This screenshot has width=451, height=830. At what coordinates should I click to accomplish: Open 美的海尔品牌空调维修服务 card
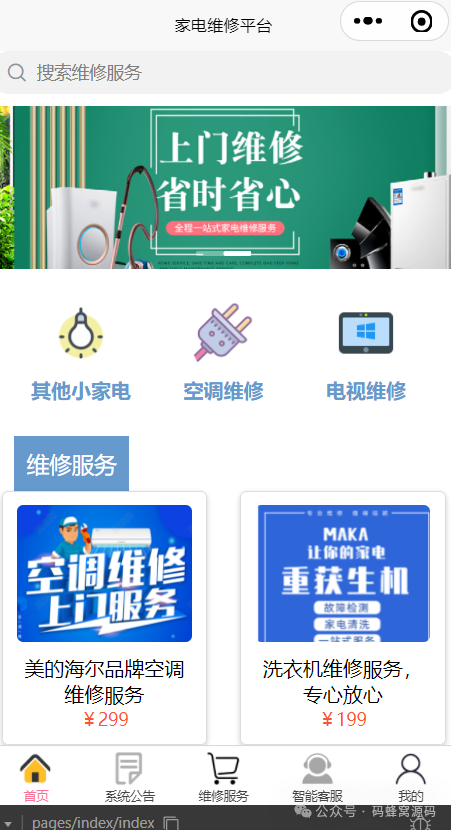pos(104,618)
